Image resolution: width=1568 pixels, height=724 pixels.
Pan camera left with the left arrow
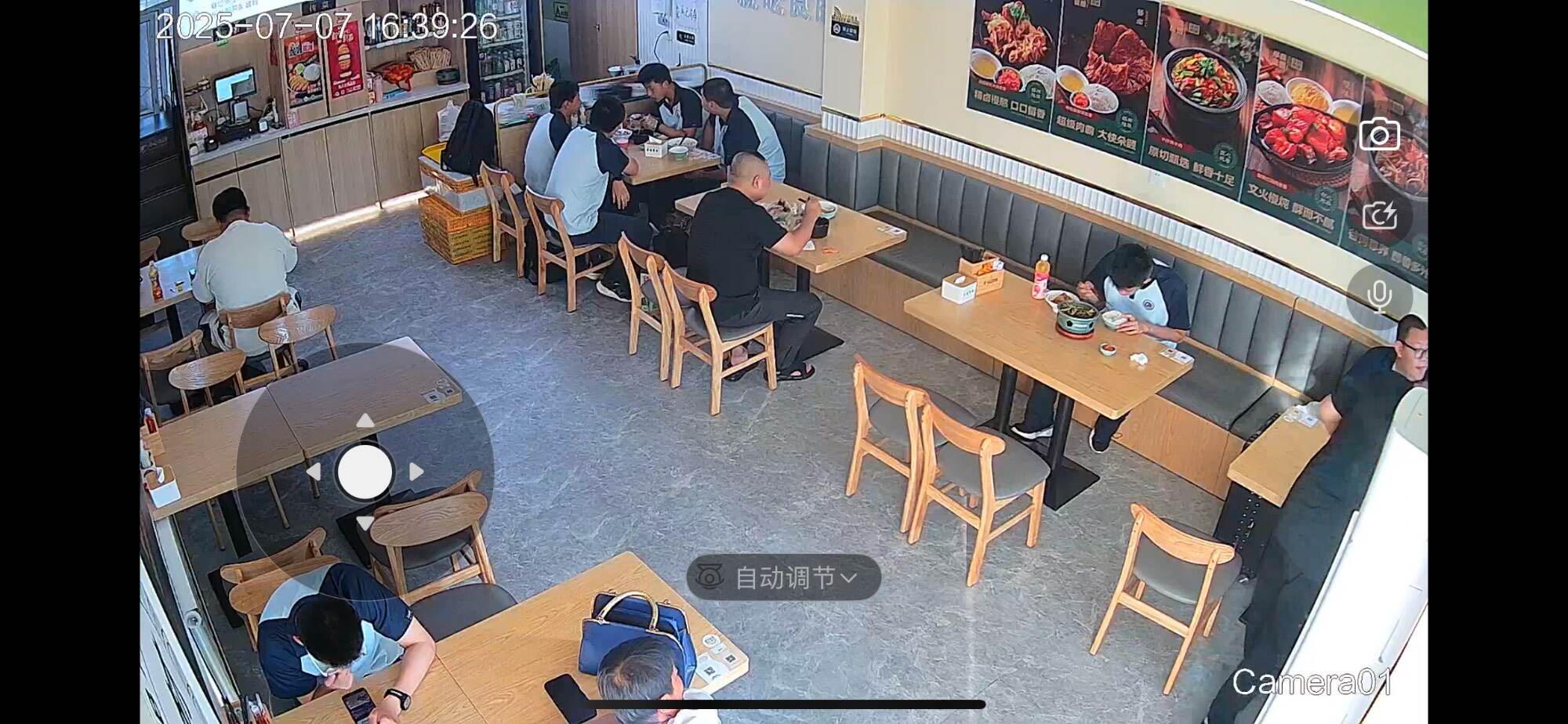tap(314, 472)
